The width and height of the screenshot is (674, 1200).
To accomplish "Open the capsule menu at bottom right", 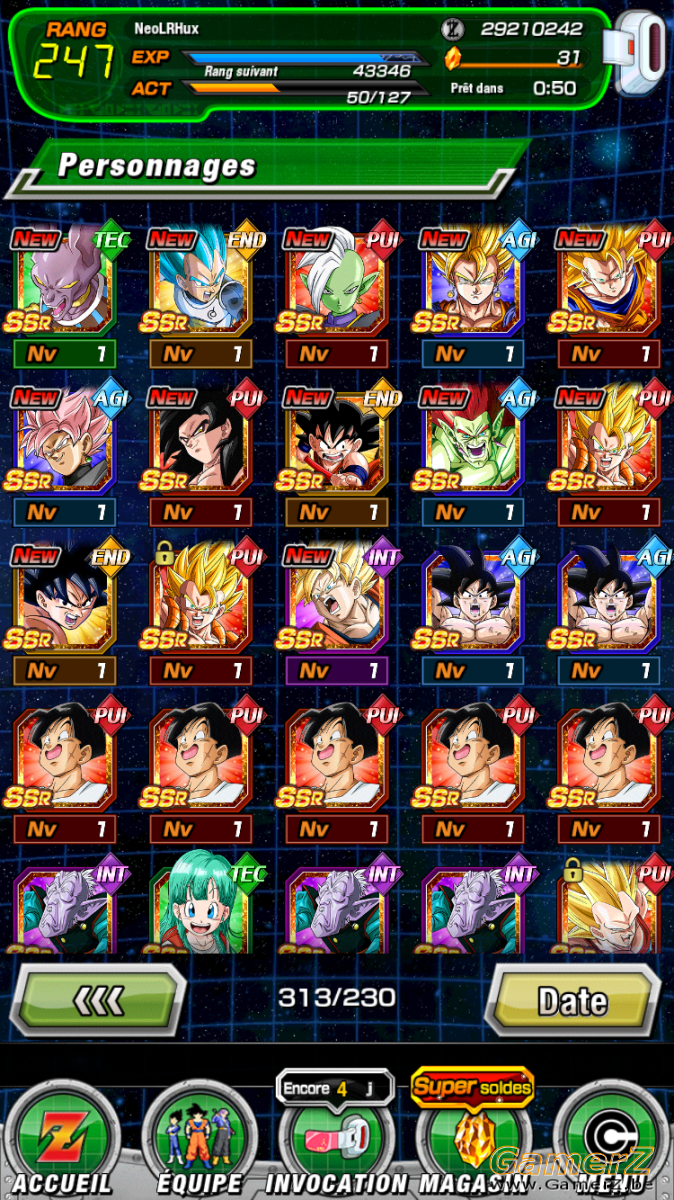I will tap(612, 1140).
